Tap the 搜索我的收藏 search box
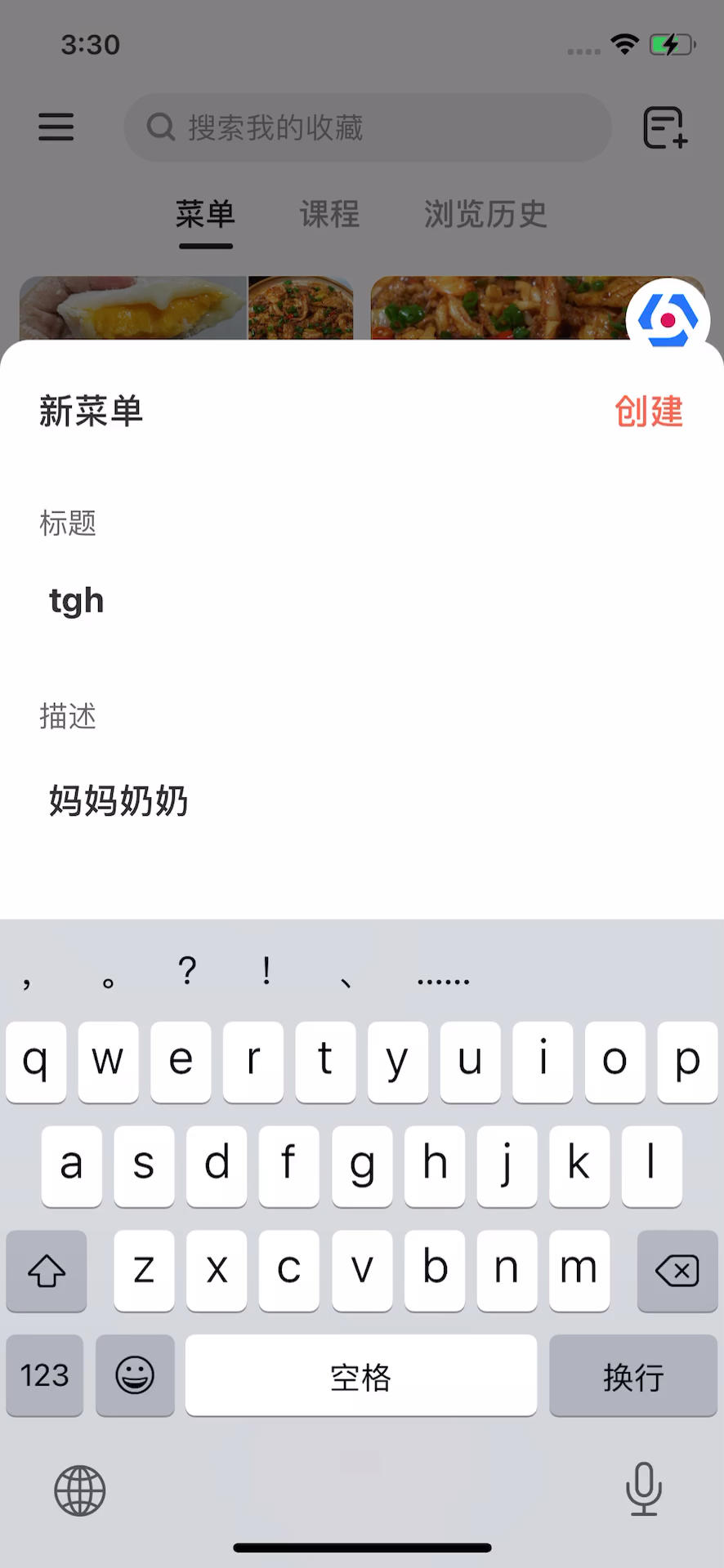The height and width of the screenshot is (1568, 724). [368, 127]
